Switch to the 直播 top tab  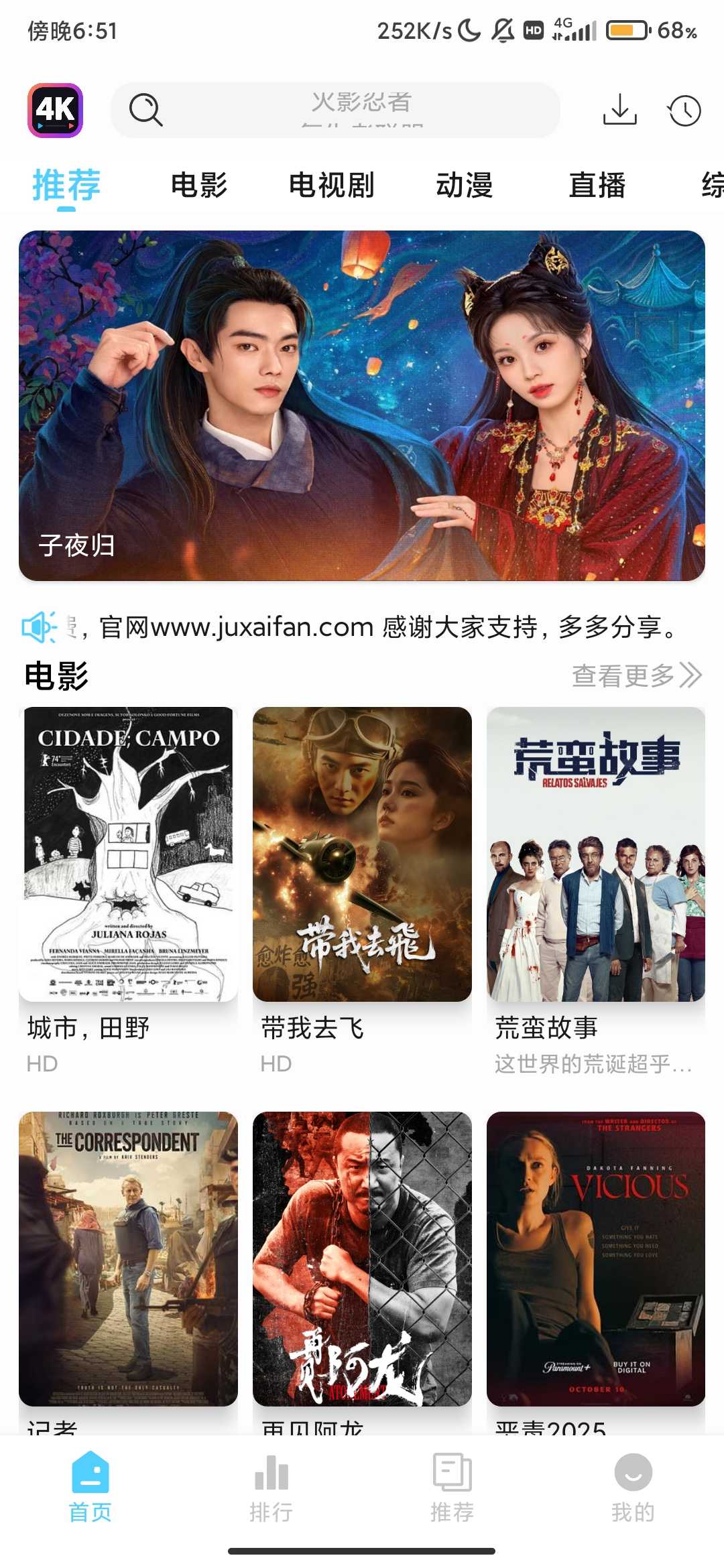(x=597, y=185)
